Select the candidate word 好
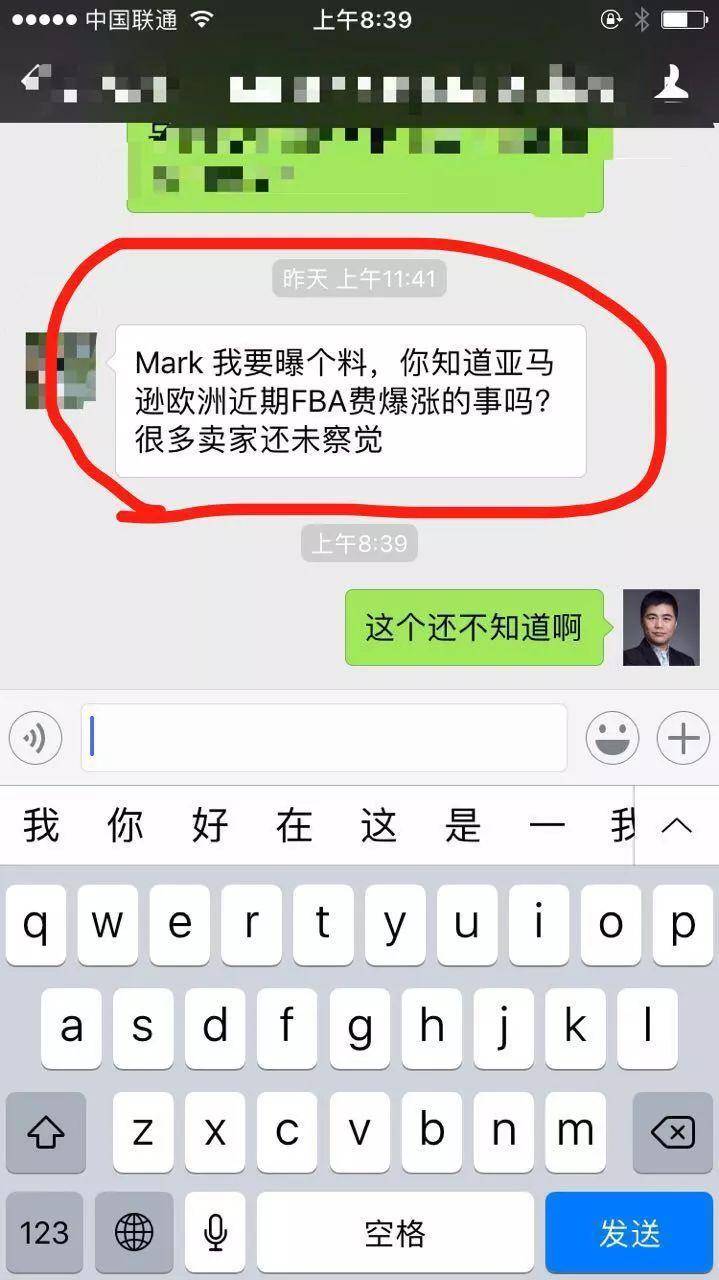Image resolution: width=719 pixels, height=1280 pixels. [210, 826]
